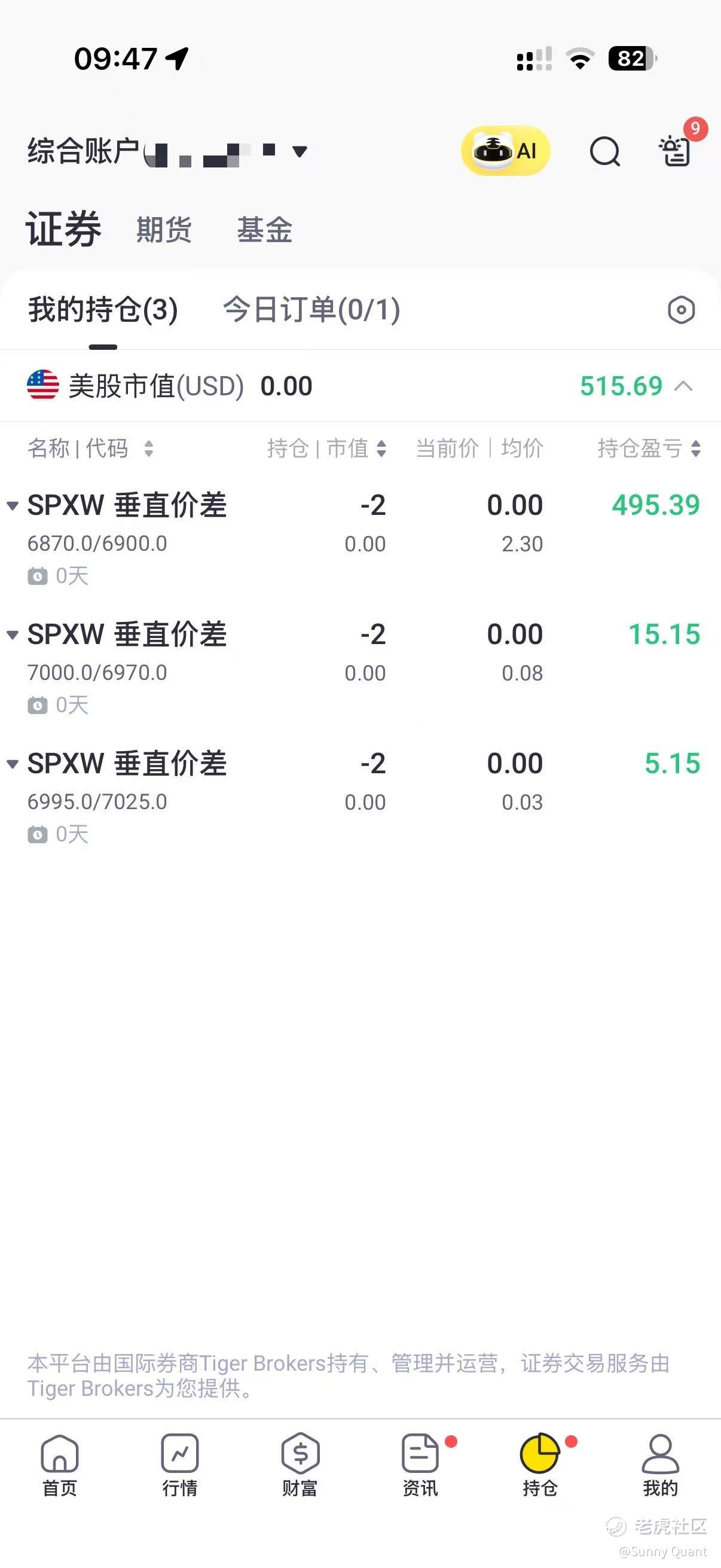
Task: Open the notifications icon with badge 9
Action: click(x=676, y=150)
